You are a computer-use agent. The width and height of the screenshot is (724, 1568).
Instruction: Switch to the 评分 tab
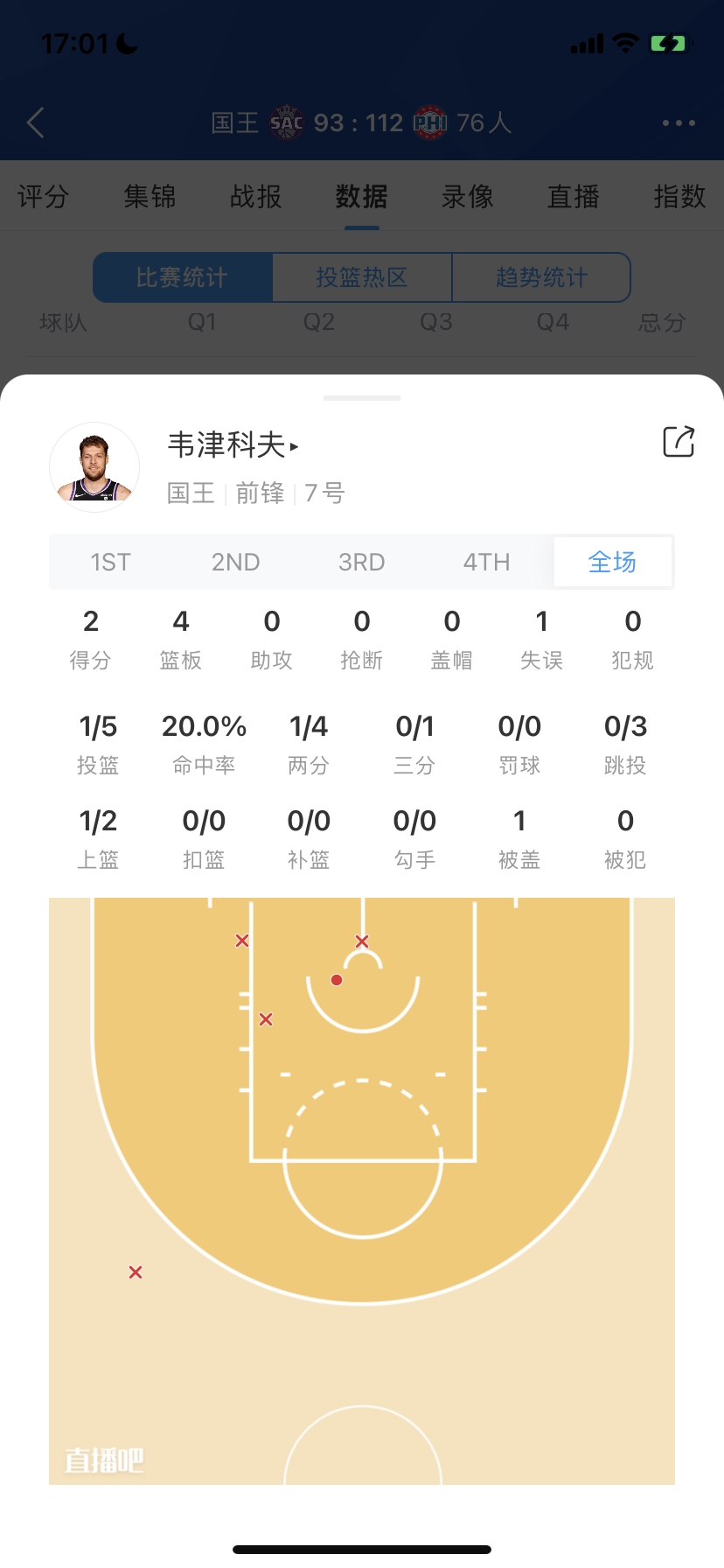click(43, 196)
